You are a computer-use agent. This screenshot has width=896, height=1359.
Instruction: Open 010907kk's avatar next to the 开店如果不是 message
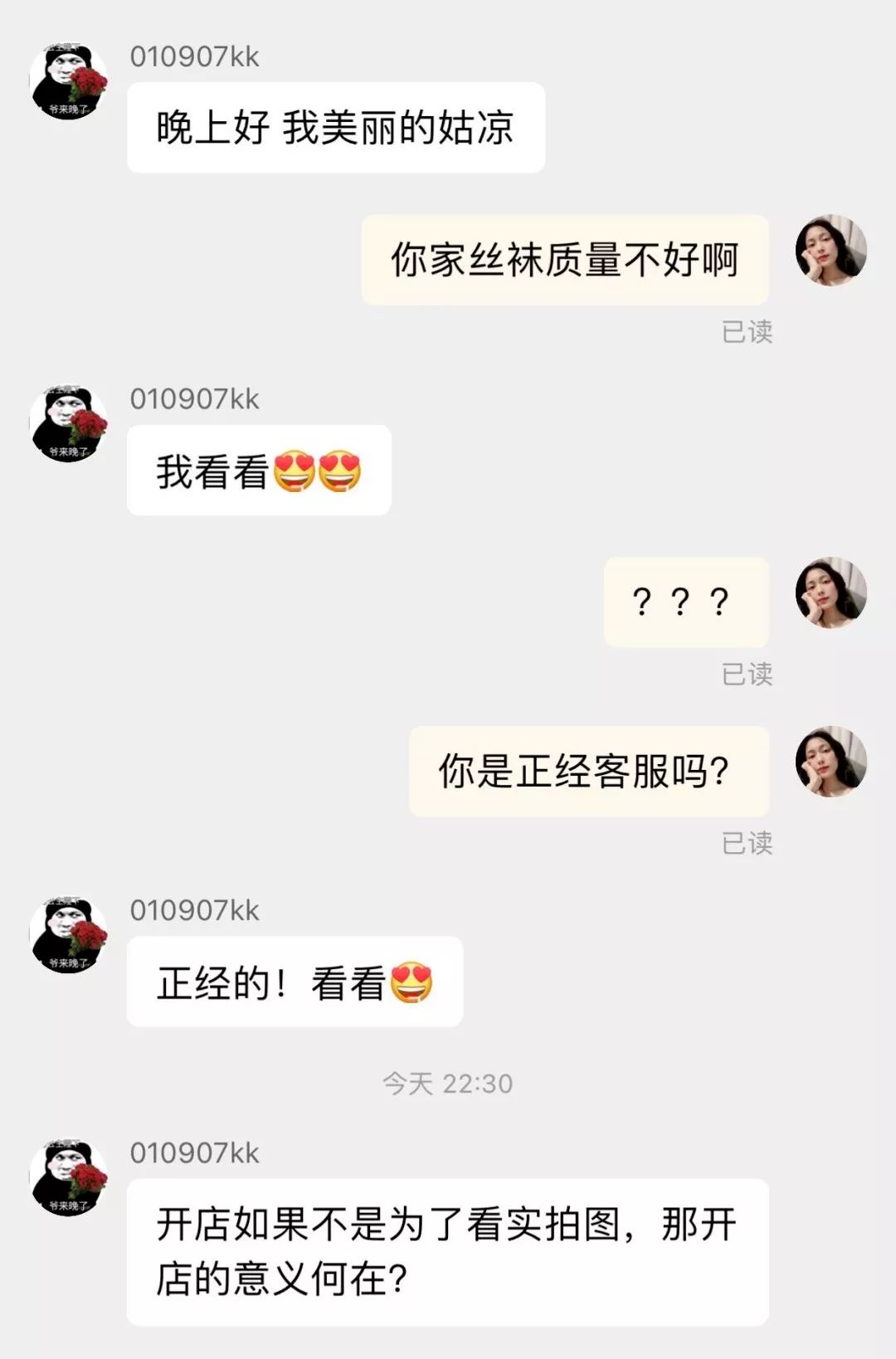click(x=69, y=1177)
